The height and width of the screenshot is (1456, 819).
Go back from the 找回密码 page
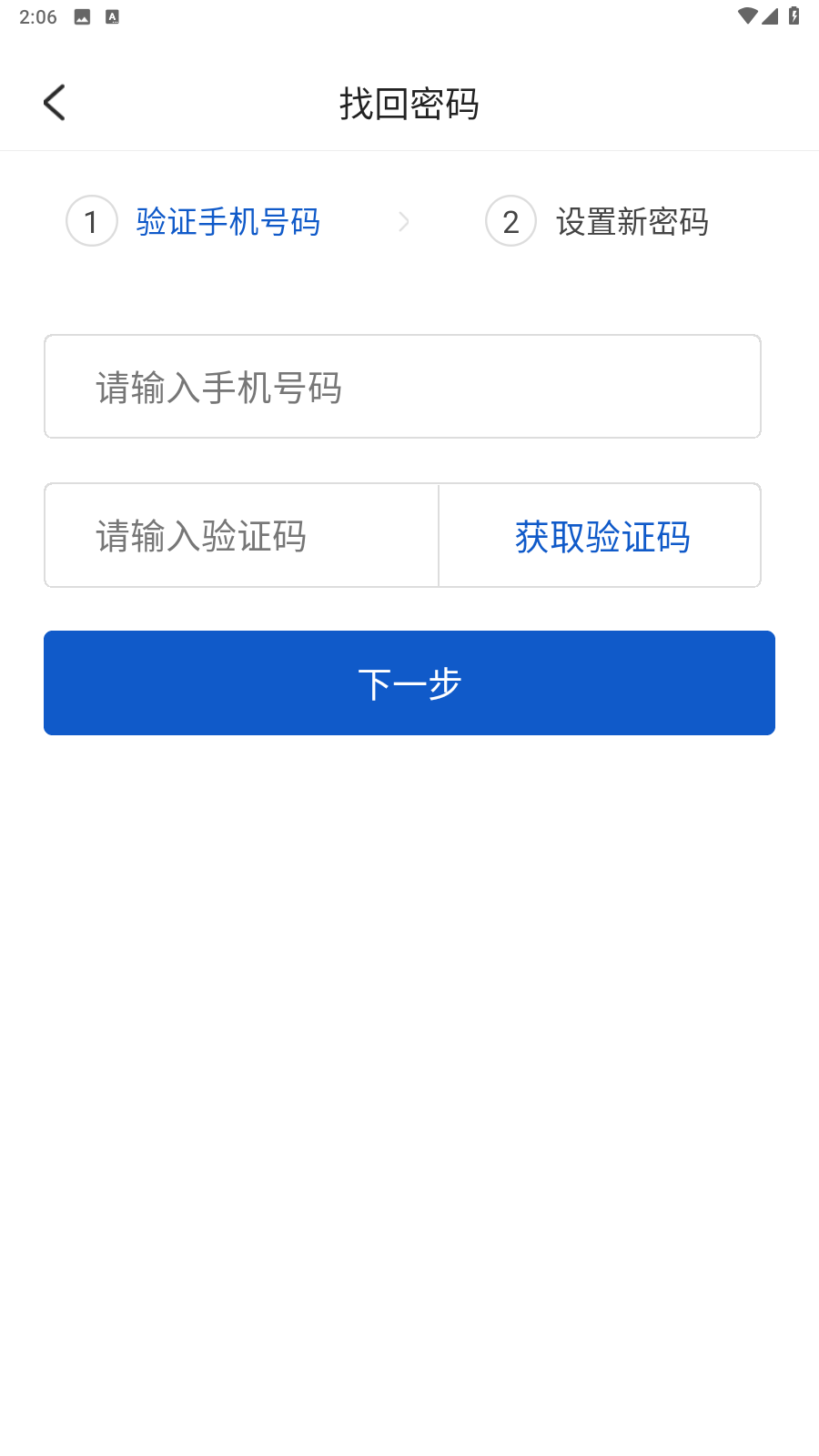pos(55,103)
